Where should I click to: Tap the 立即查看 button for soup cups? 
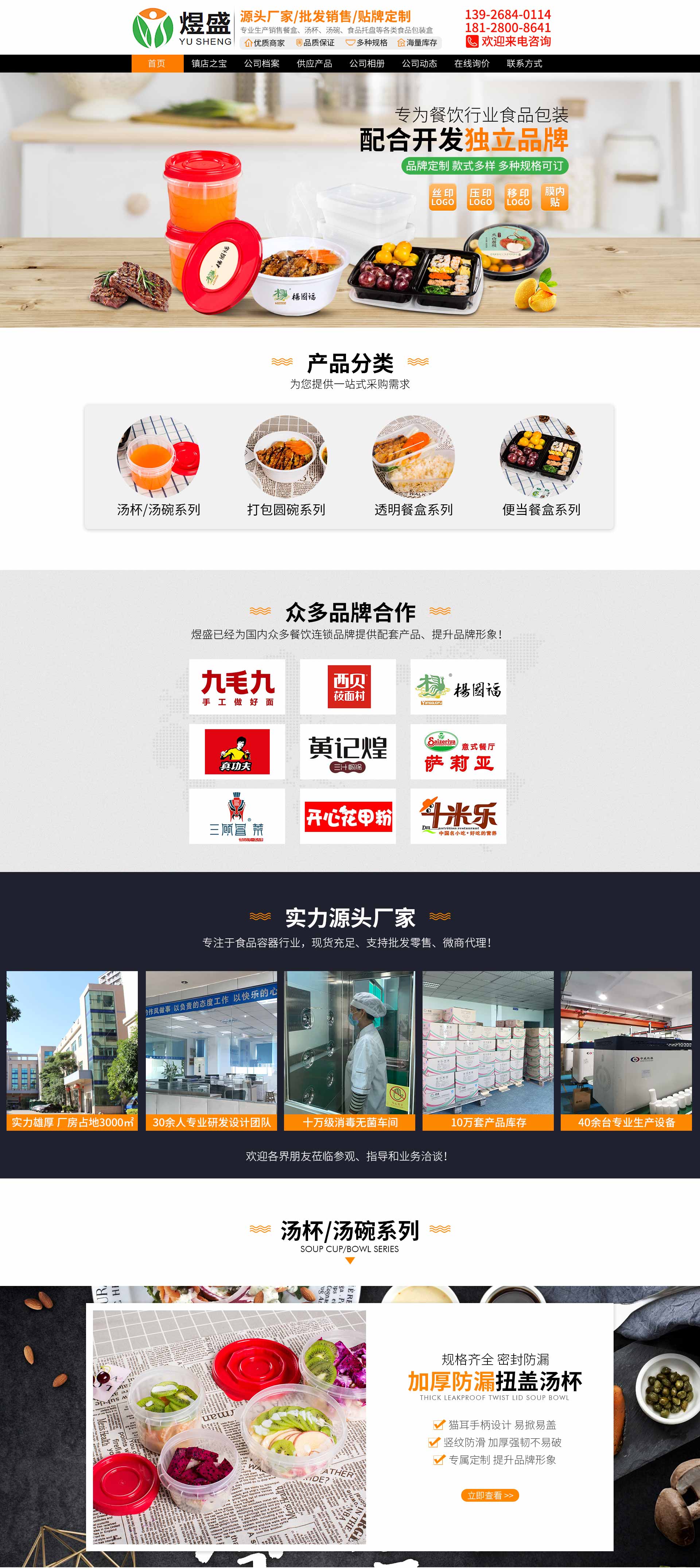[490, 1495]
